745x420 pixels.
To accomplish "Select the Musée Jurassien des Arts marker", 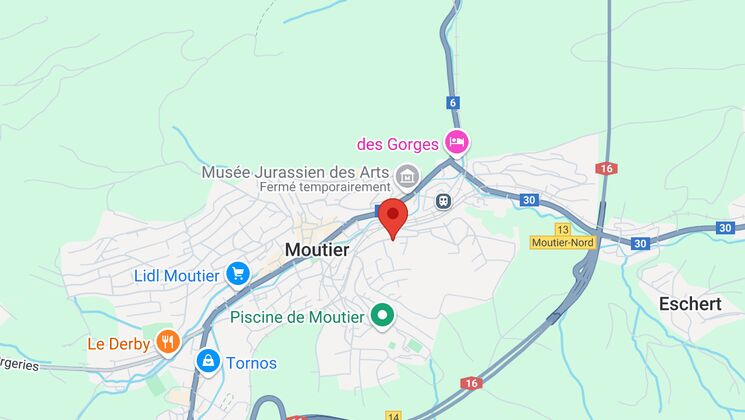I will click(407, 177).
